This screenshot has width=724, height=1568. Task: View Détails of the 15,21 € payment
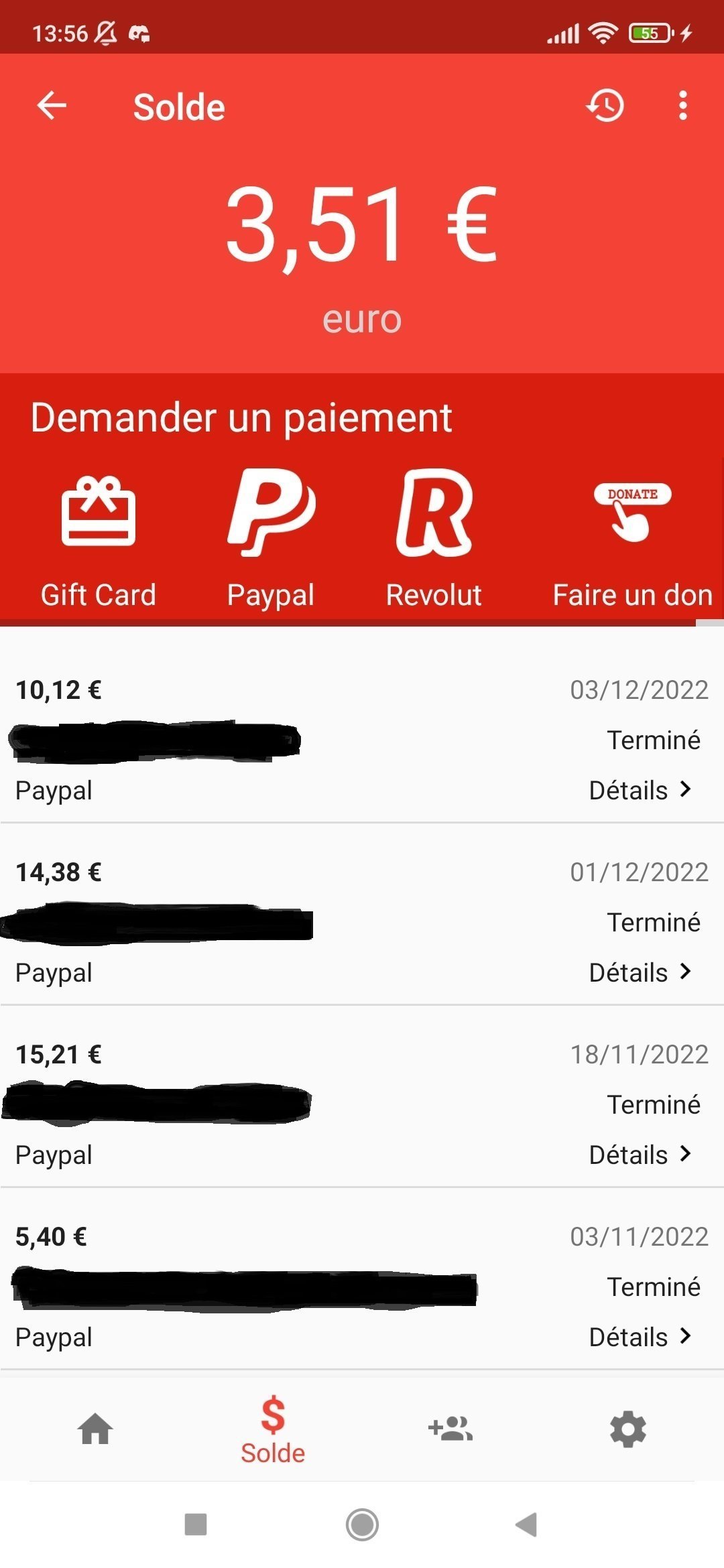[x=640, y=1155]
